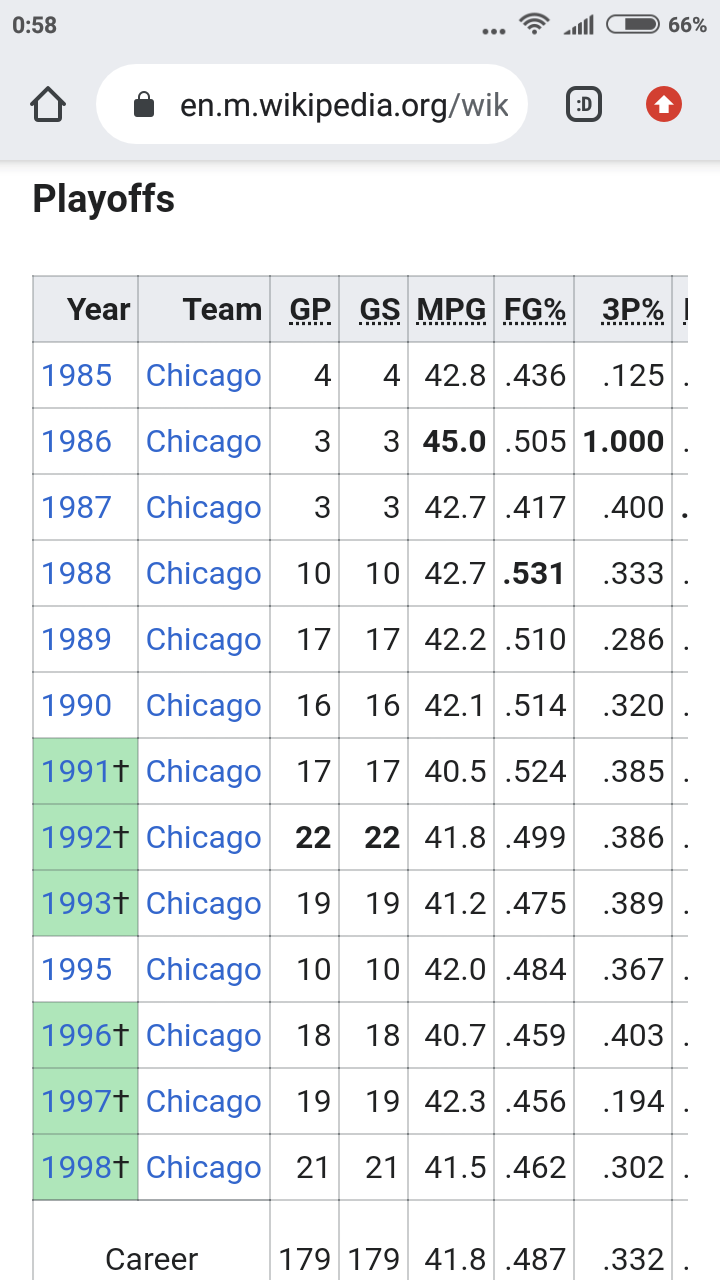Open the 1992 season link
The height and width of the screenshot is (1280, 720).
pyautogui.click(x=77, y=838)
